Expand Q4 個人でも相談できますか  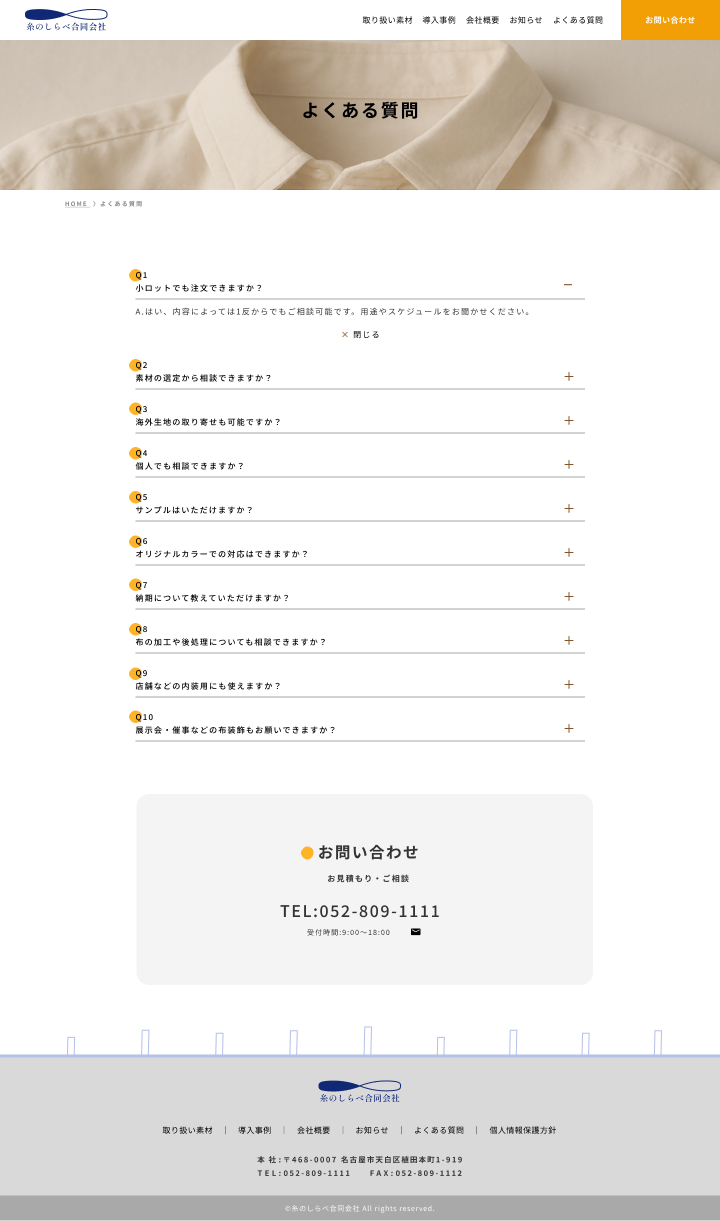tap(568, 465)
